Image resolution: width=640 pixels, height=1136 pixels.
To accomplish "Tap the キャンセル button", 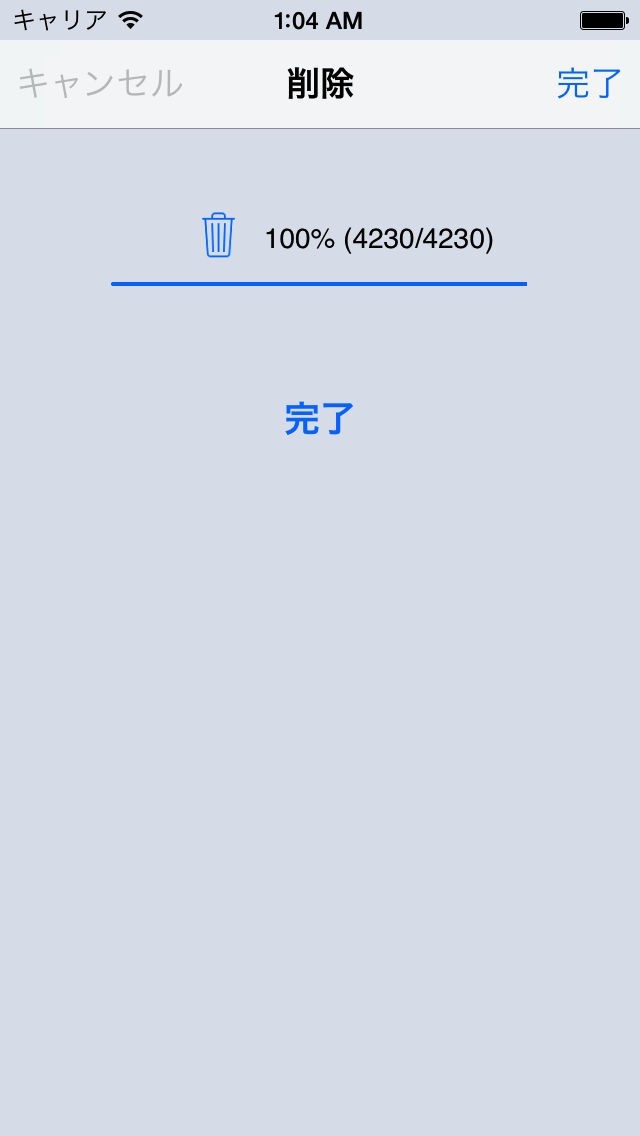I will click(x=100, y=84).
